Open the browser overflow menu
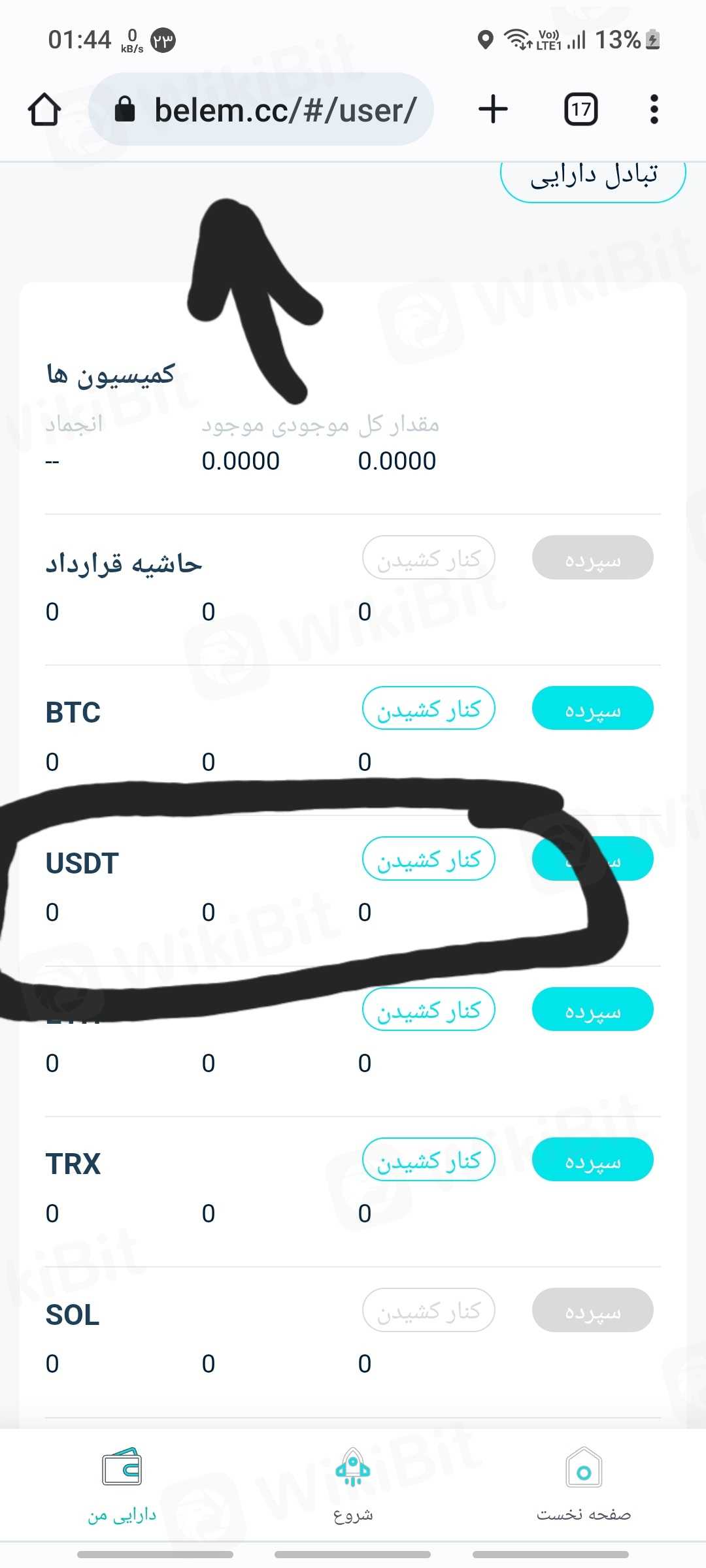The height and width of the screenshot is (1568, 706). 654,110
